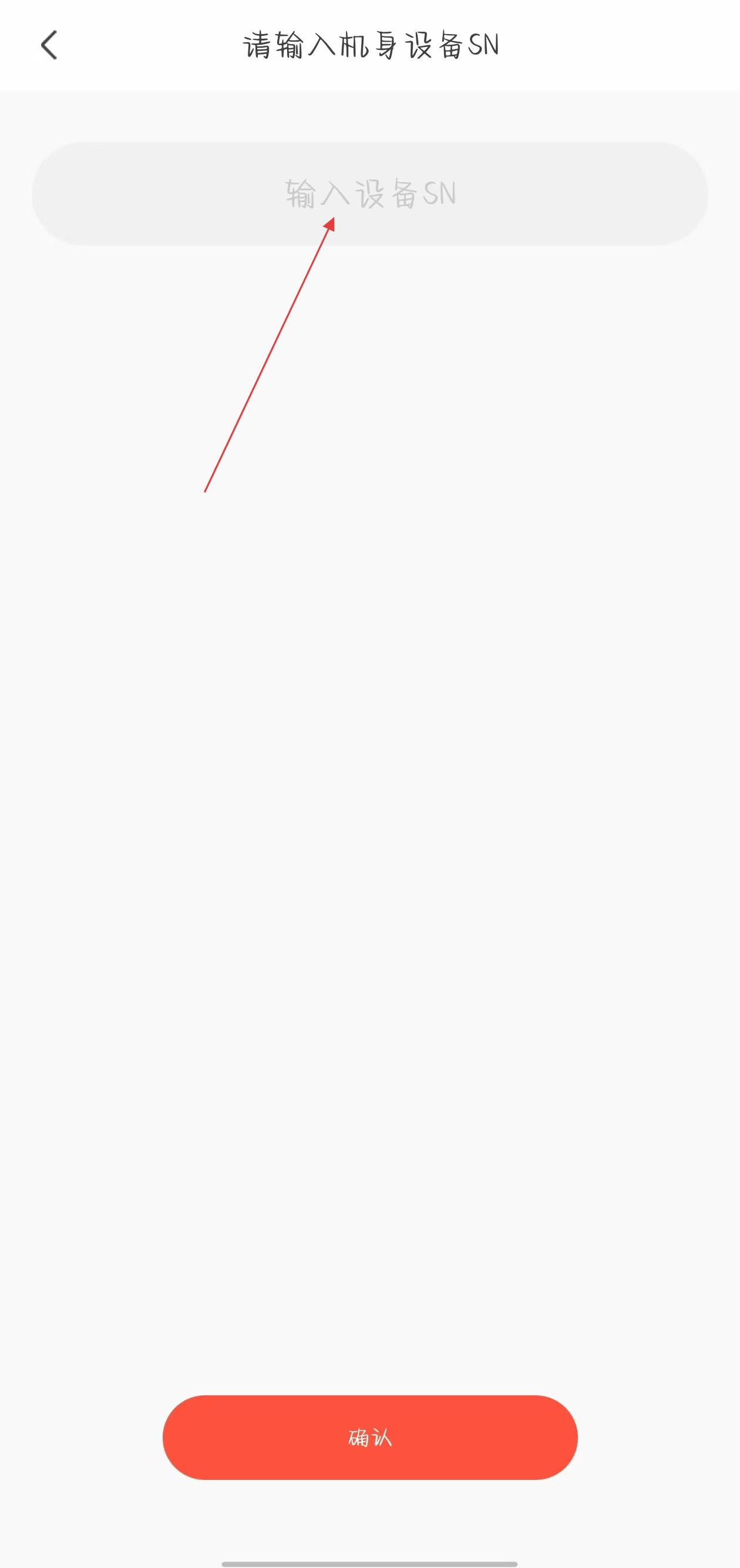Go back using the top-left arrow

49,46
